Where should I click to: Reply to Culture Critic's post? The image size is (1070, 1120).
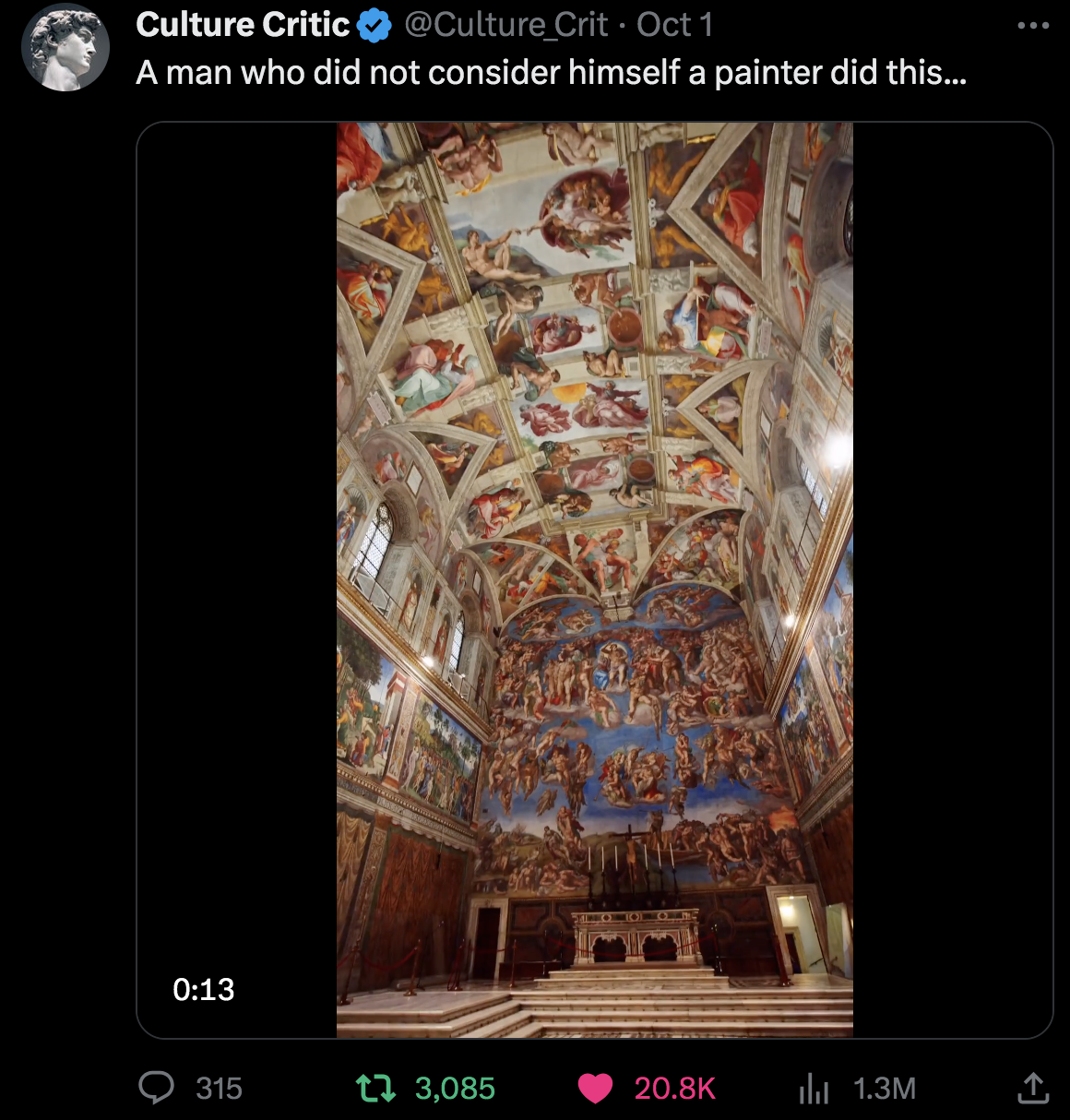pyautogui.click(x=157, y=1088)
